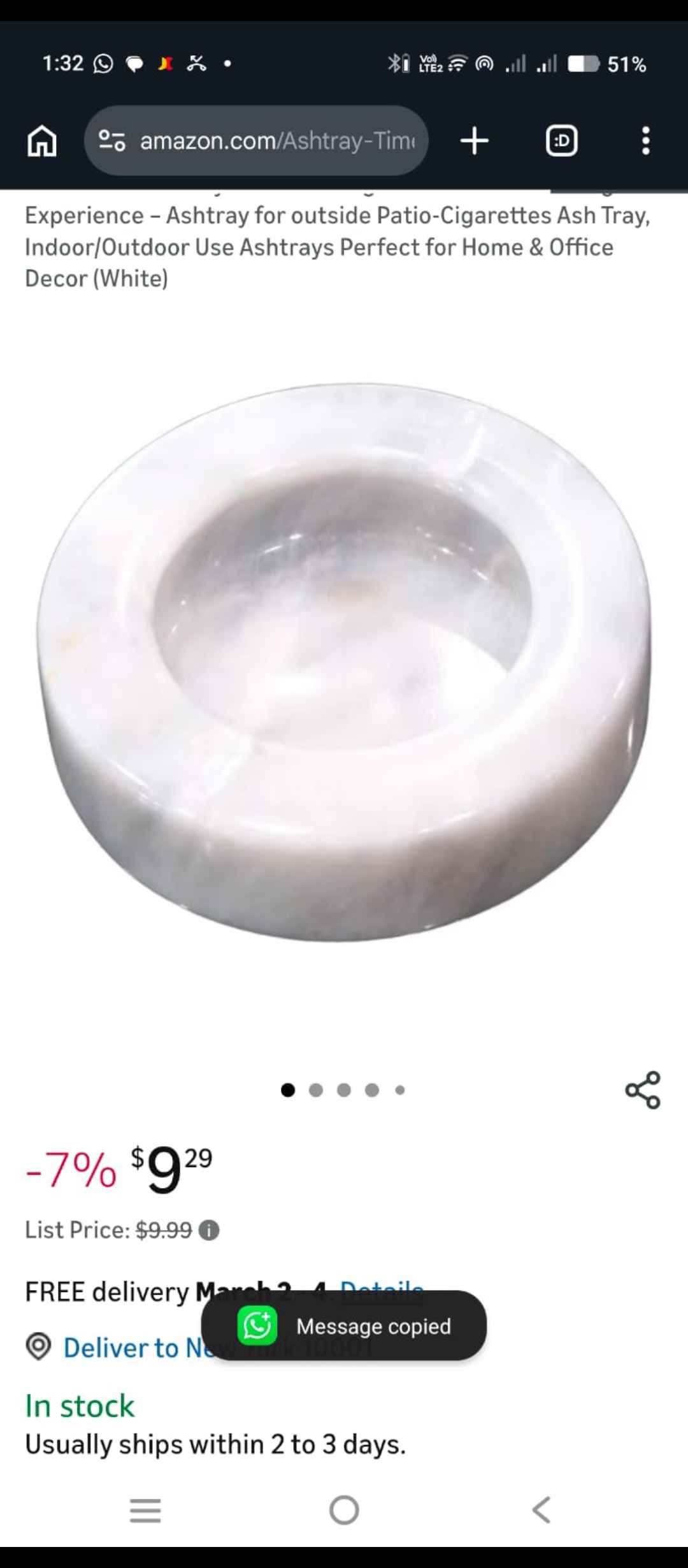This screenshot has width=688, height=1568.
Task: Open the tab switcher
Action: tap(562, 141)
